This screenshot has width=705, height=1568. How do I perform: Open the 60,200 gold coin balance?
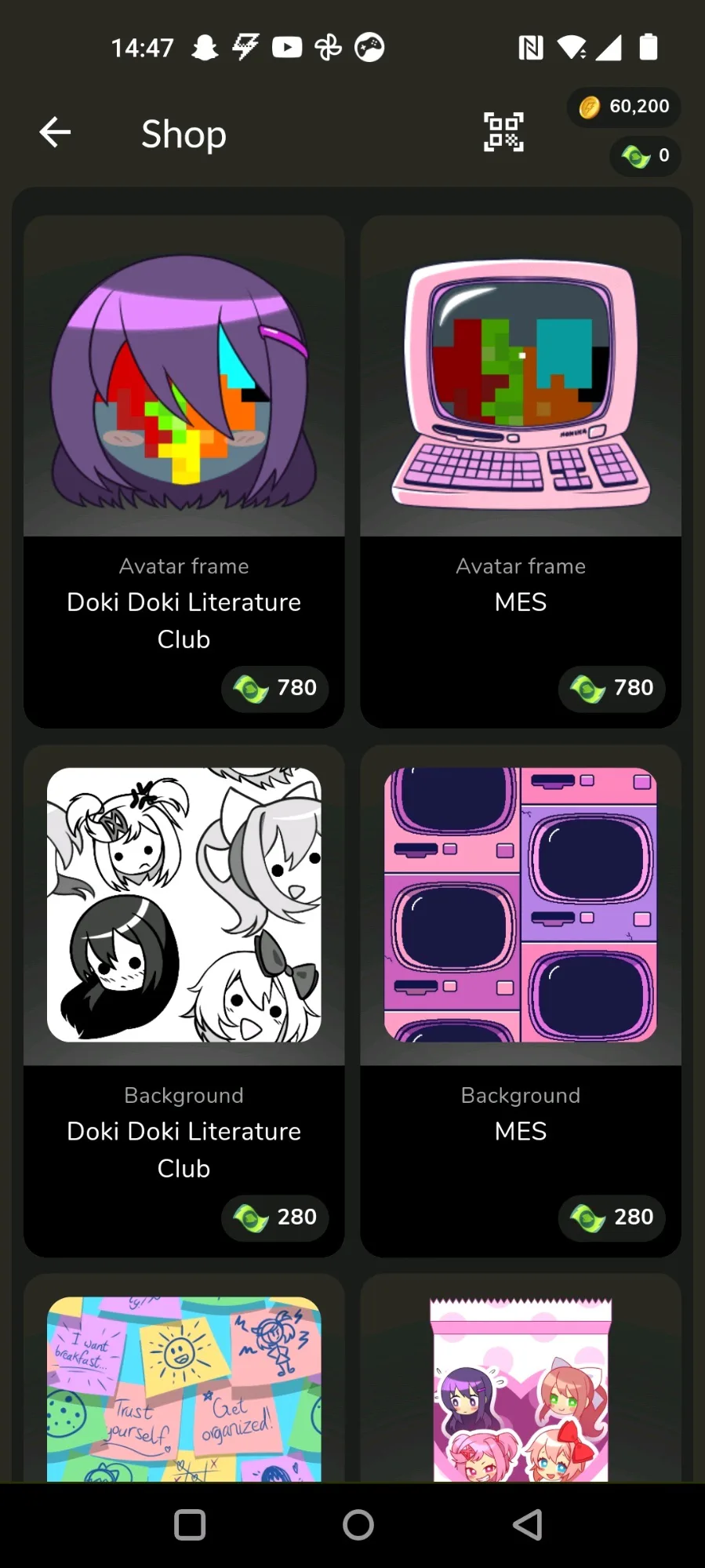623,106
